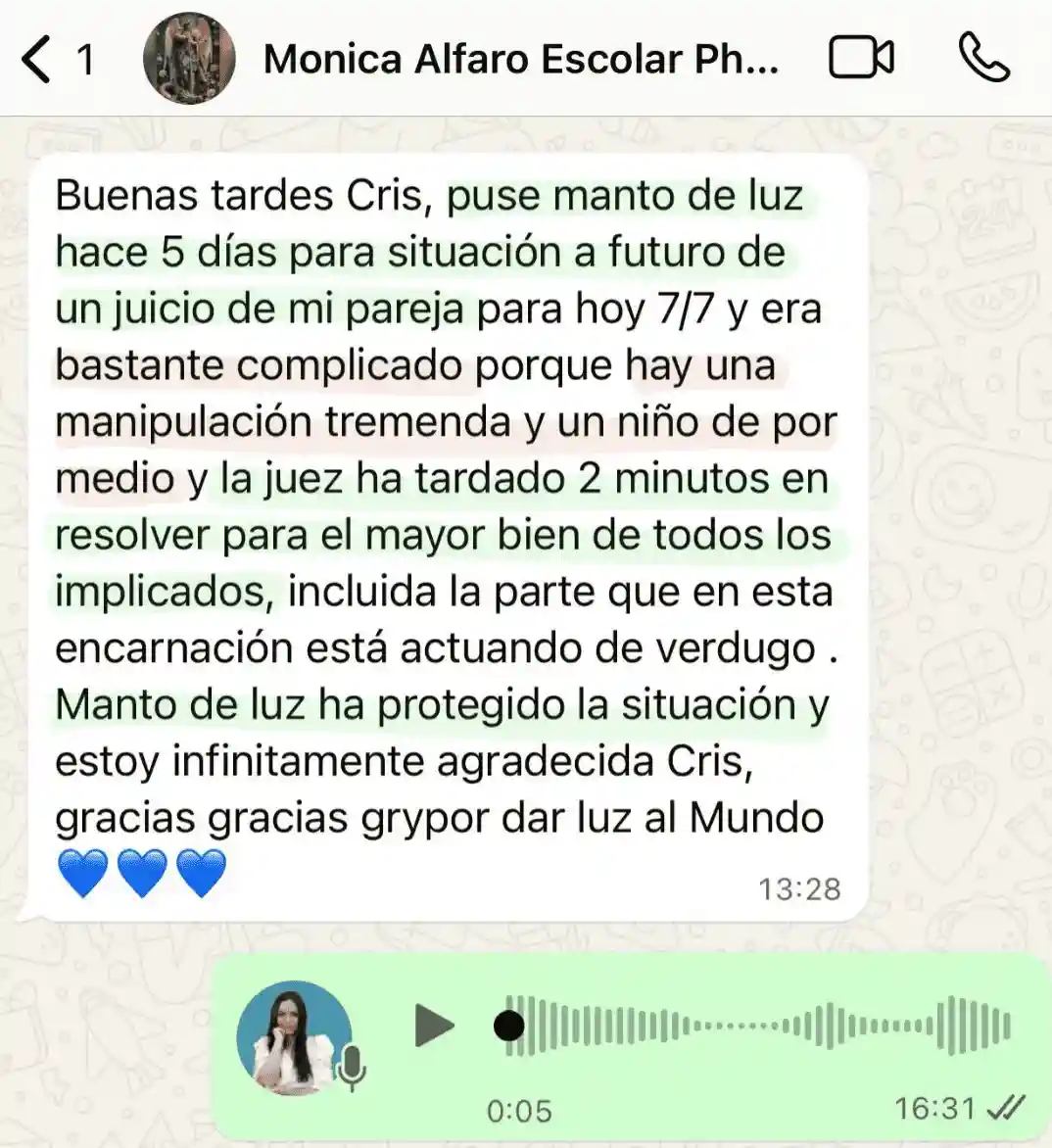Start a voice call with Monica
1052x1148 pixels.
[x=982, y=58]
